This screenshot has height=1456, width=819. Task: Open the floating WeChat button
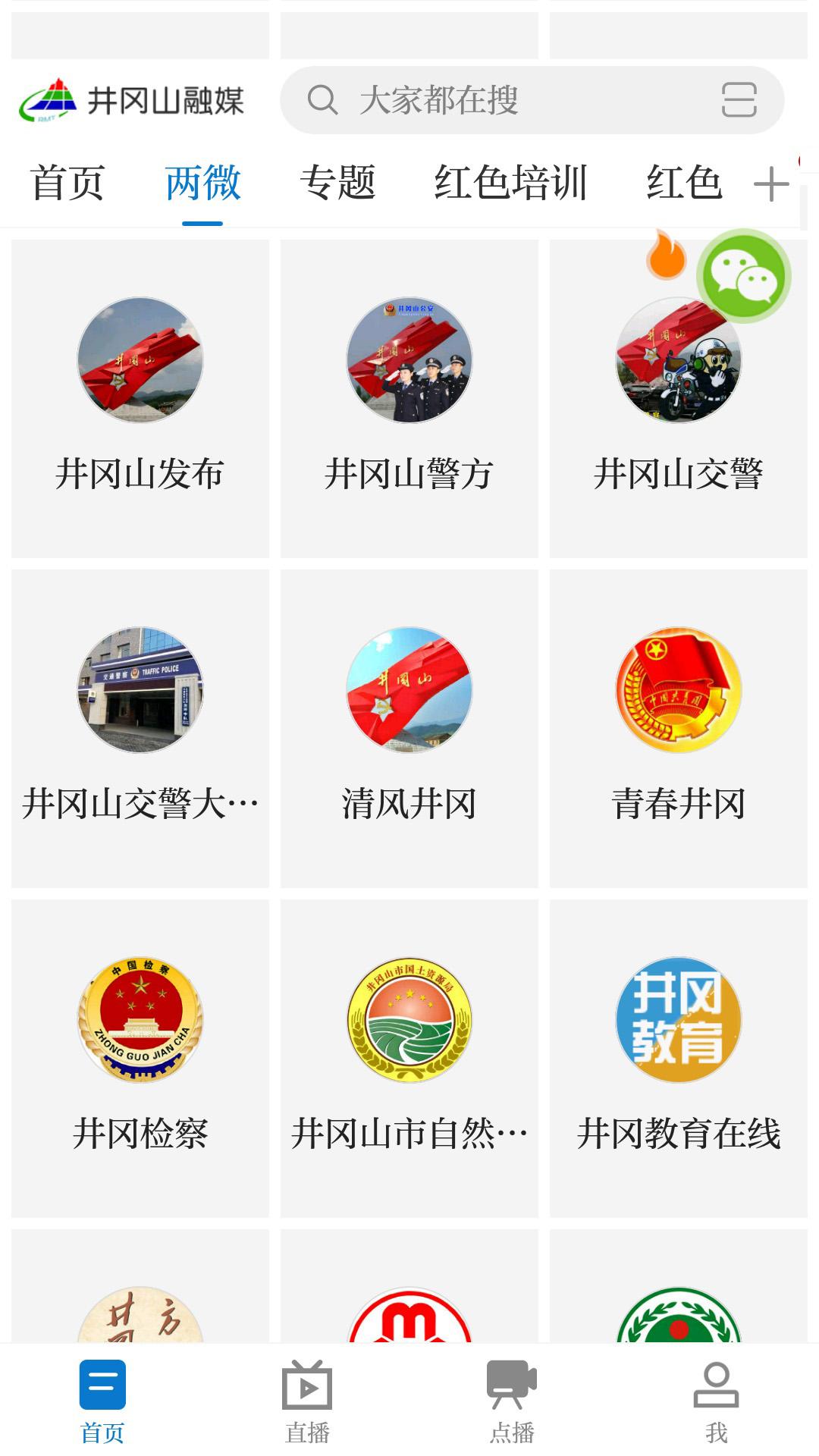(x=744, y=276)
